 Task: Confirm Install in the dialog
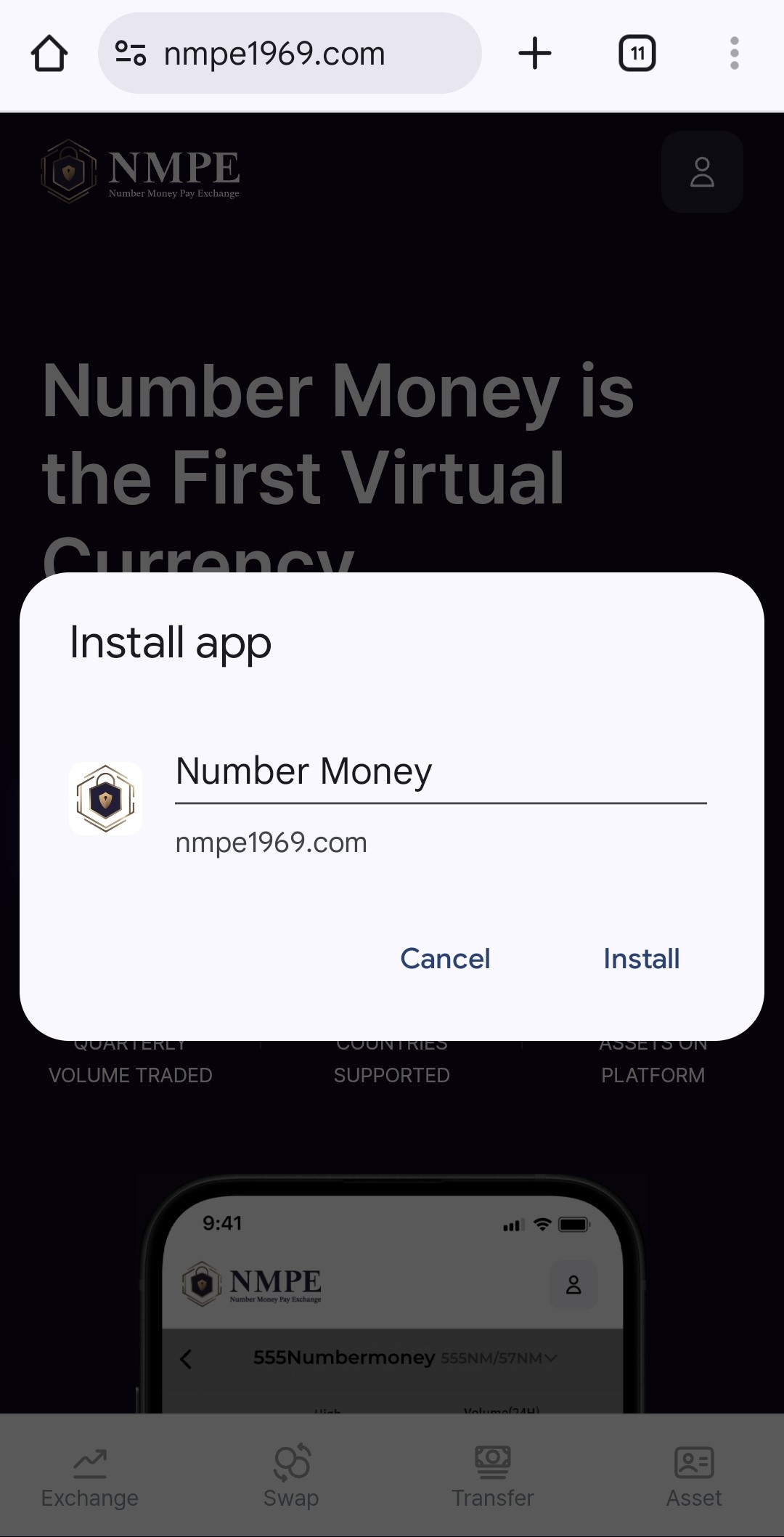(641, 959)
